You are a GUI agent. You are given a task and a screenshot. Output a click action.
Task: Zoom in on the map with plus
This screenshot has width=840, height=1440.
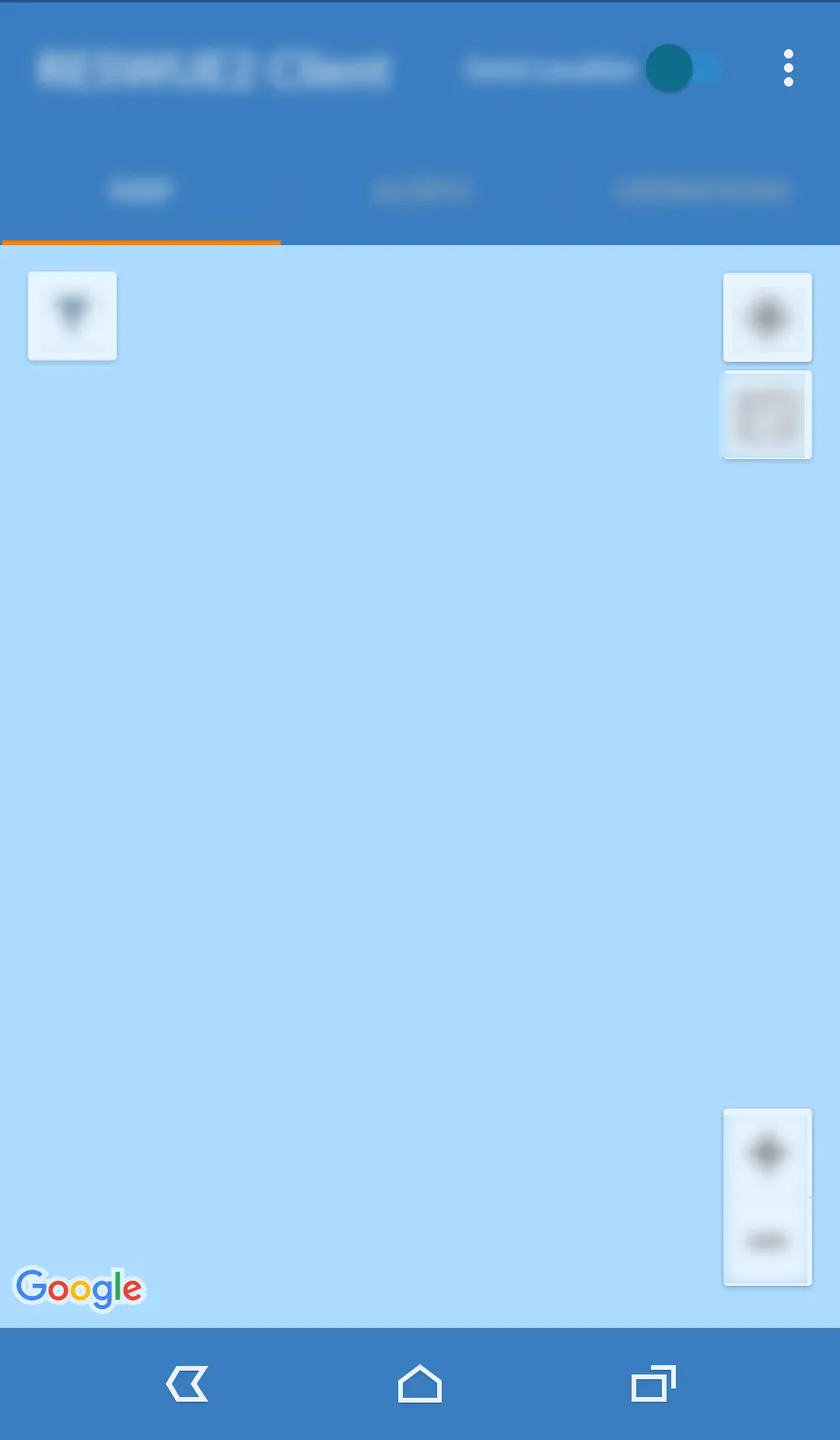click(x=767, y=1153)
